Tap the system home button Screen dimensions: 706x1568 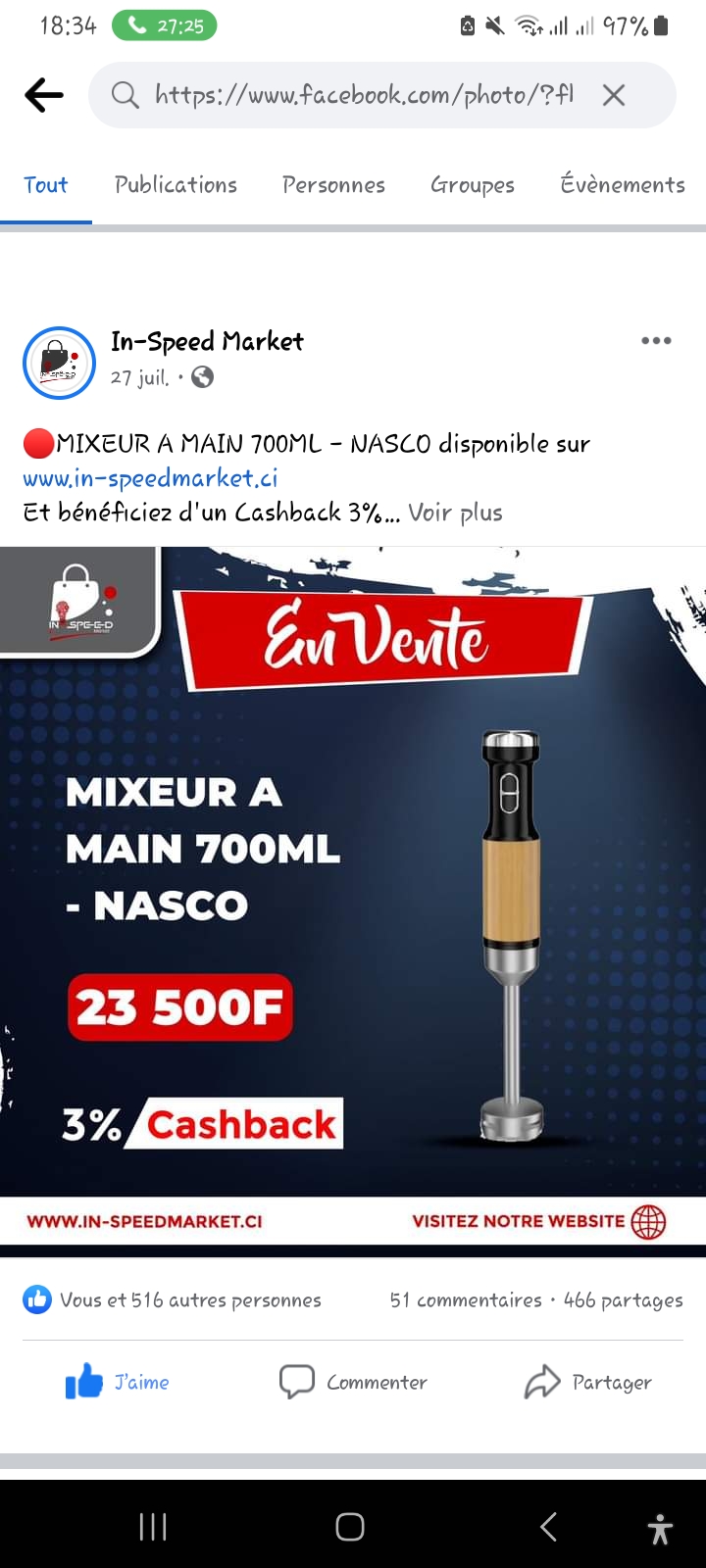[350, 1526]
